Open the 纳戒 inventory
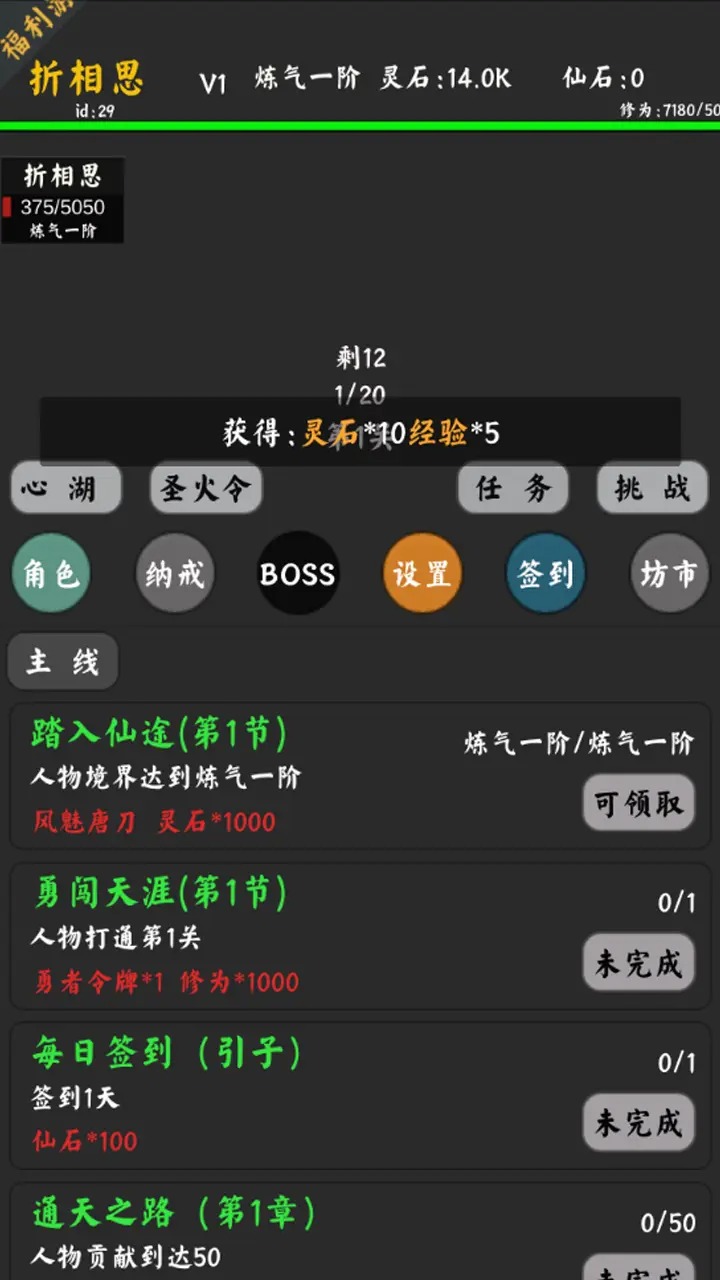This screenshot has height=1280, width=720. (175, 574)
